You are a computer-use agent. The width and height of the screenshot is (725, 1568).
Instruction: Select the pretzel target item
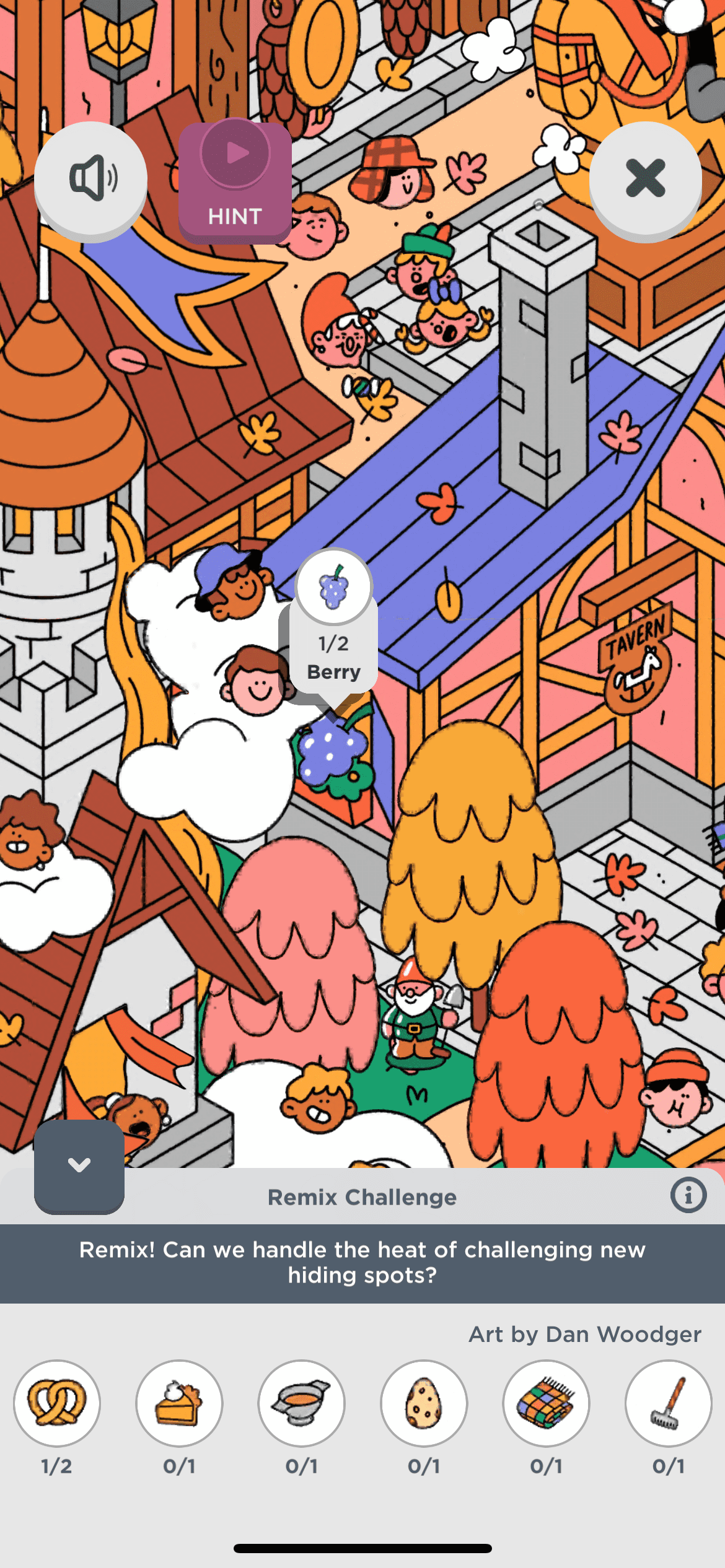click(57, 1403)
